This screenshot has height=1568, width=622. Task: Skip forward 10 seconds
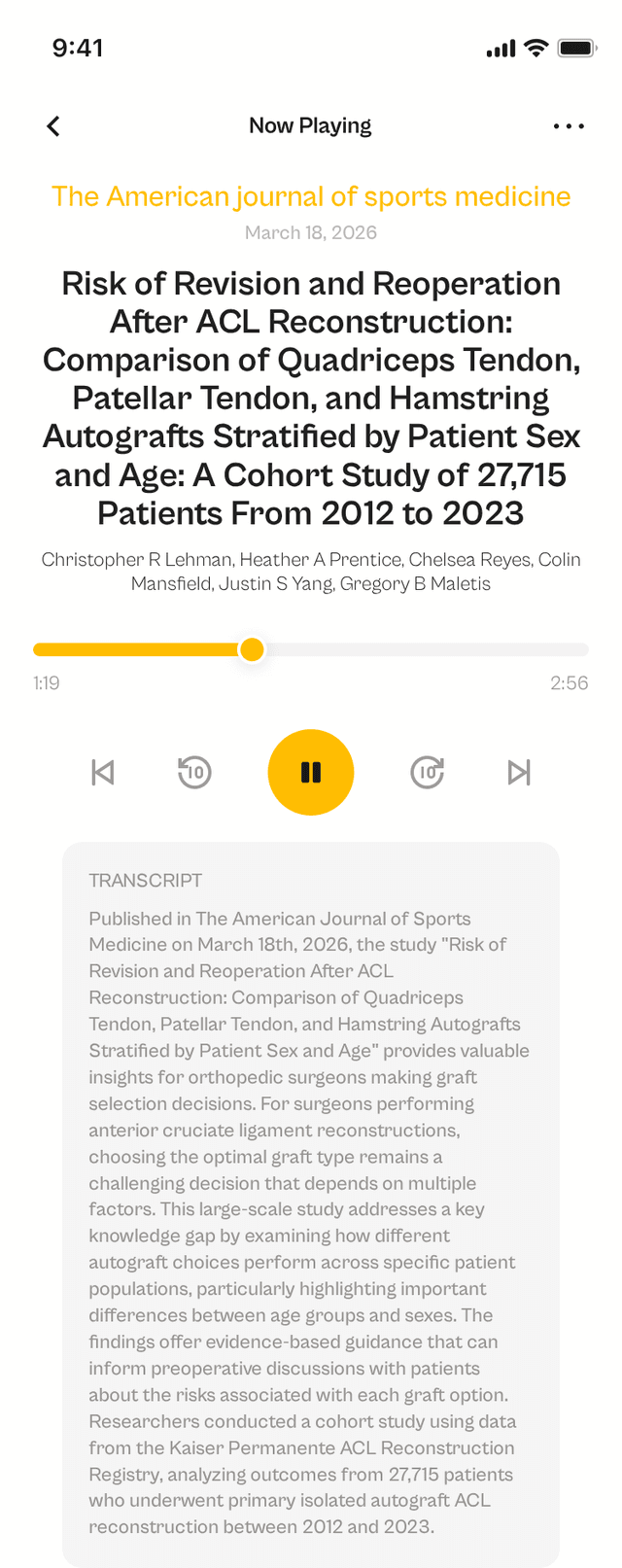point(428,773)
